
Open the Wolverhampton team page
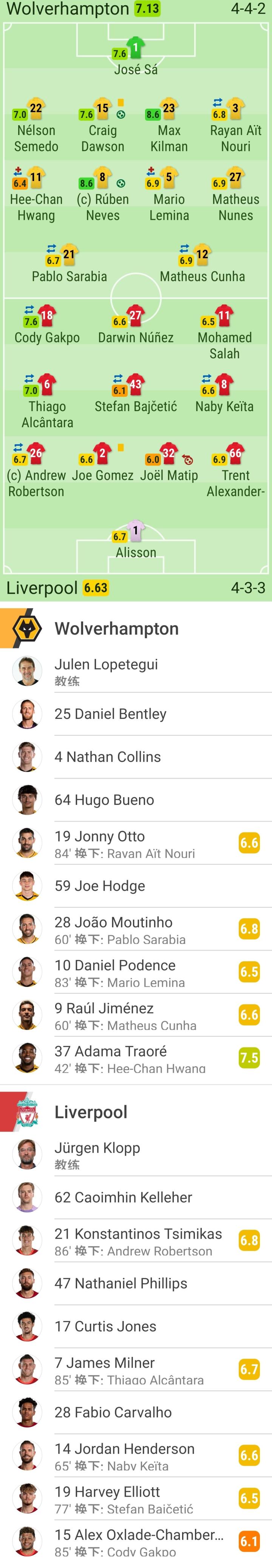(x=116, y=628)
